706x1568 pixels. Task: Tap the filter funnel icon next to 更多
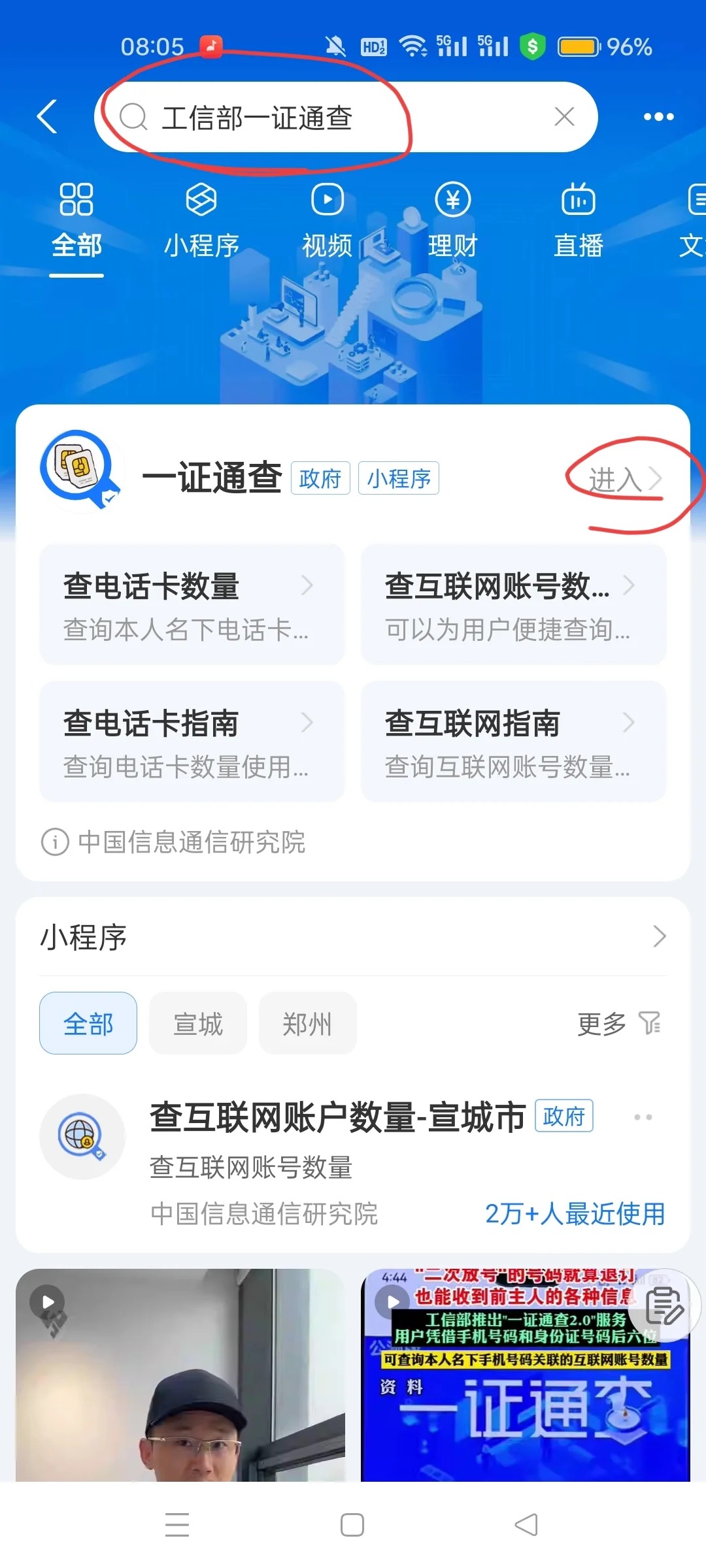649,1023
